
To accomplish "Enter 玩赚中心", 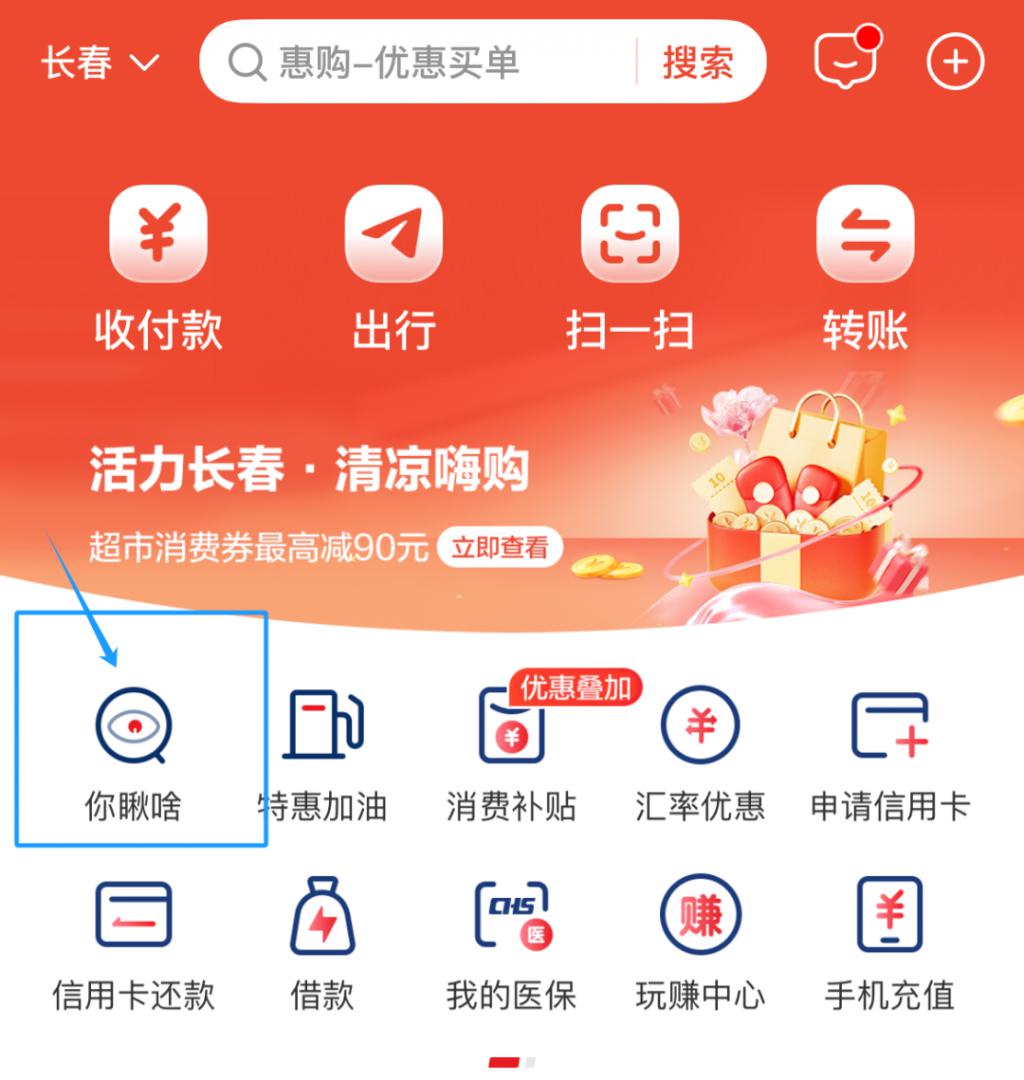I will [x=700, y=942].
